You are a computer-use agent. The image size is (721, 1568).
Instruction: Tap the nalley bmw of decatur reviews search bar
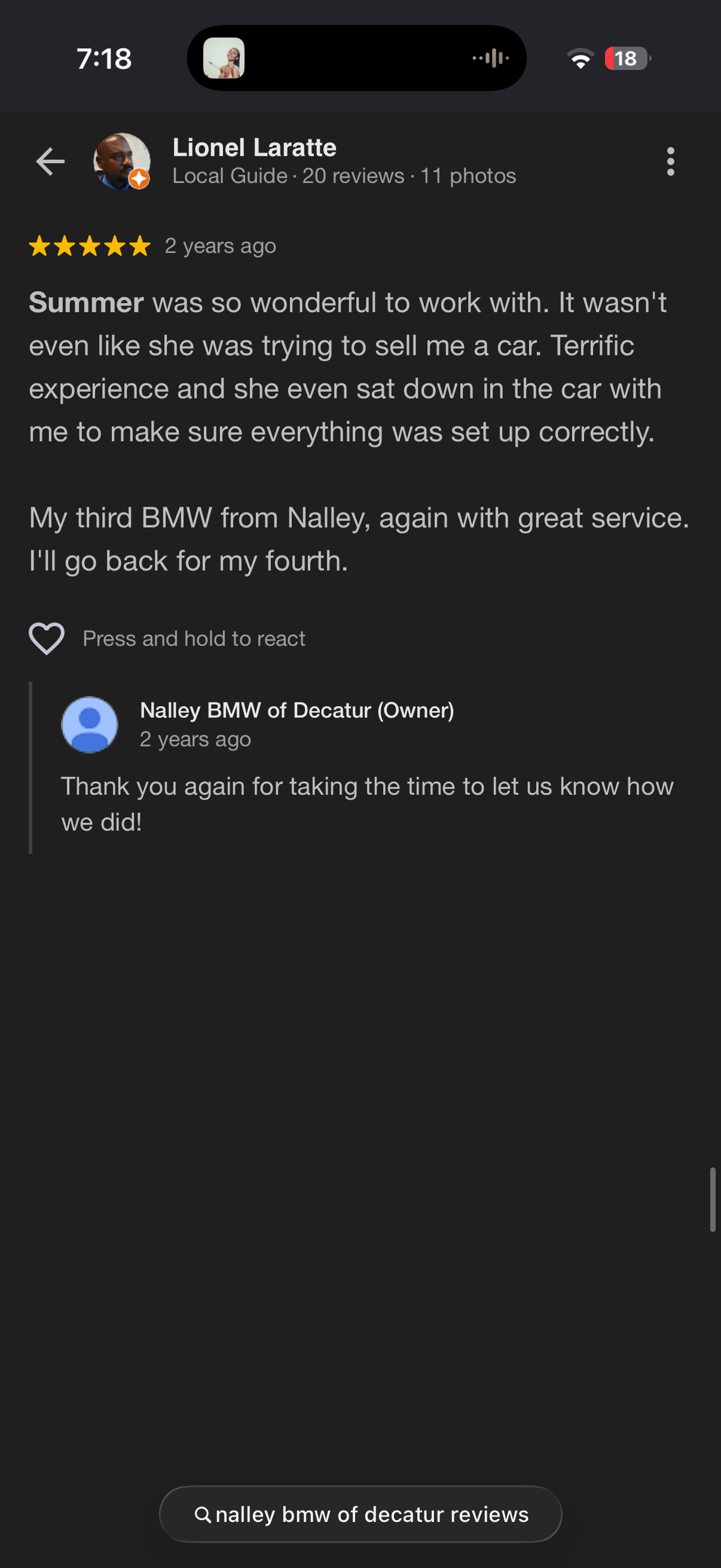coord(360,1515)
